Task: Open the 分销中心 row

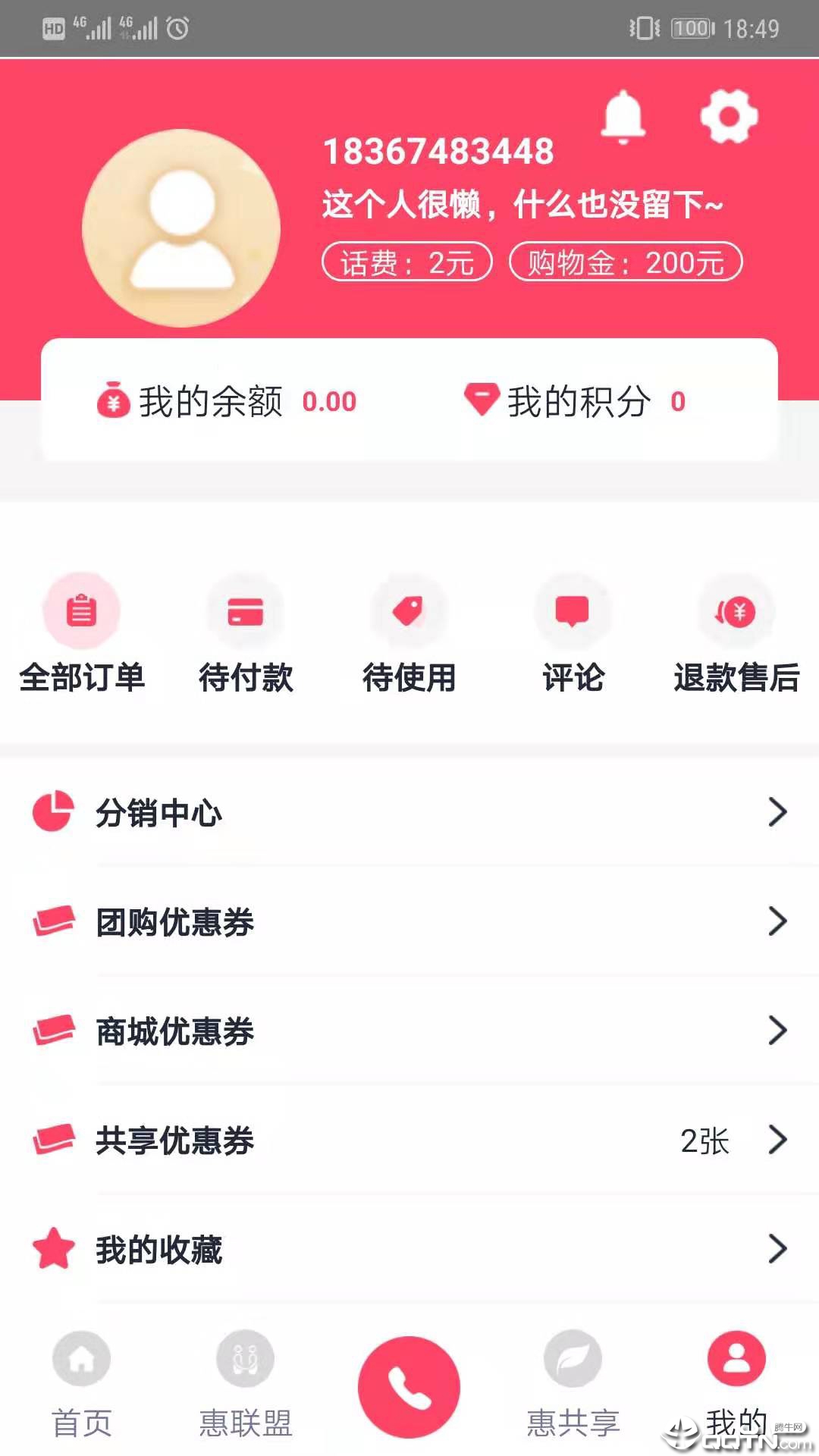Action: point(409,813)
